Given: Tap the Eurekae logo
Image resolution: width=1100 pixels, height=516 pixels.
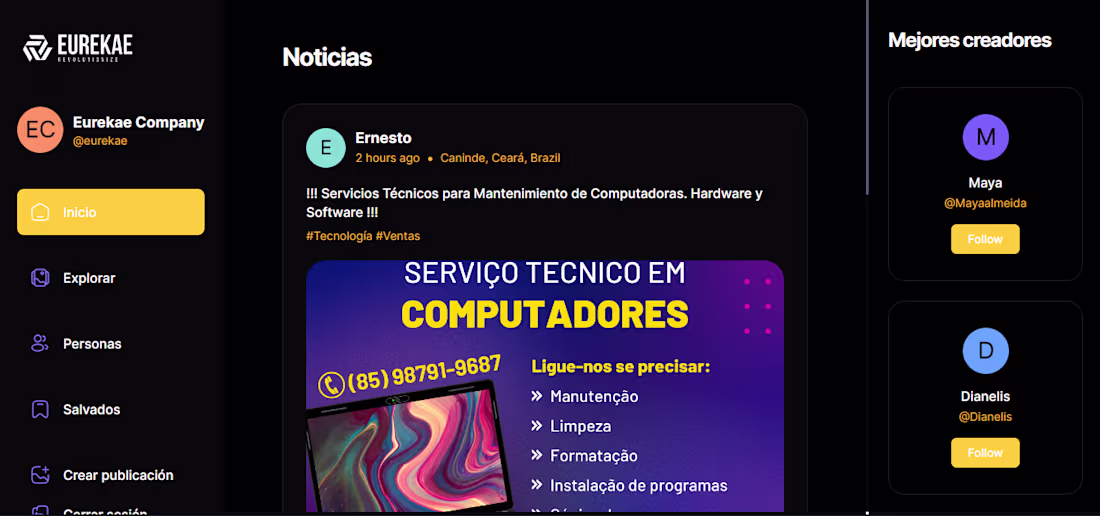Looking at the screenshot, I should tap(78, 46).
